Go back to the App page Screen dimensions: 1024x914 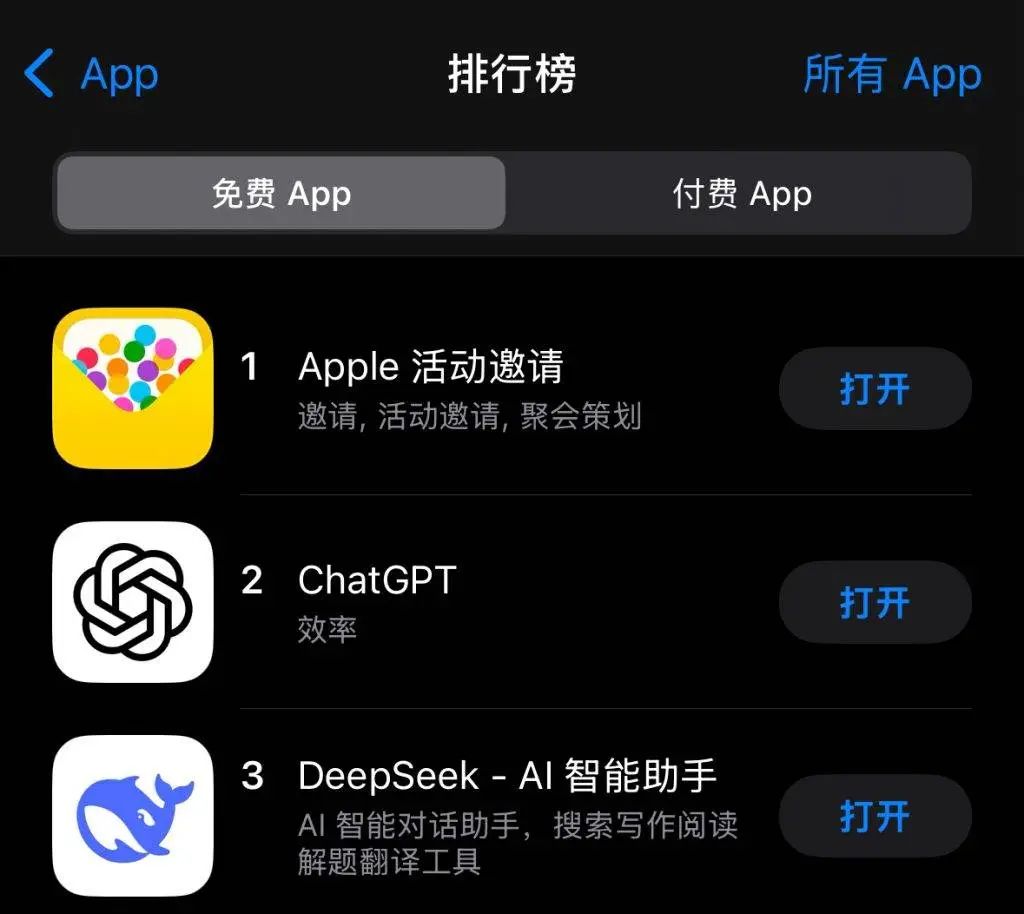(x=90, y=75)
